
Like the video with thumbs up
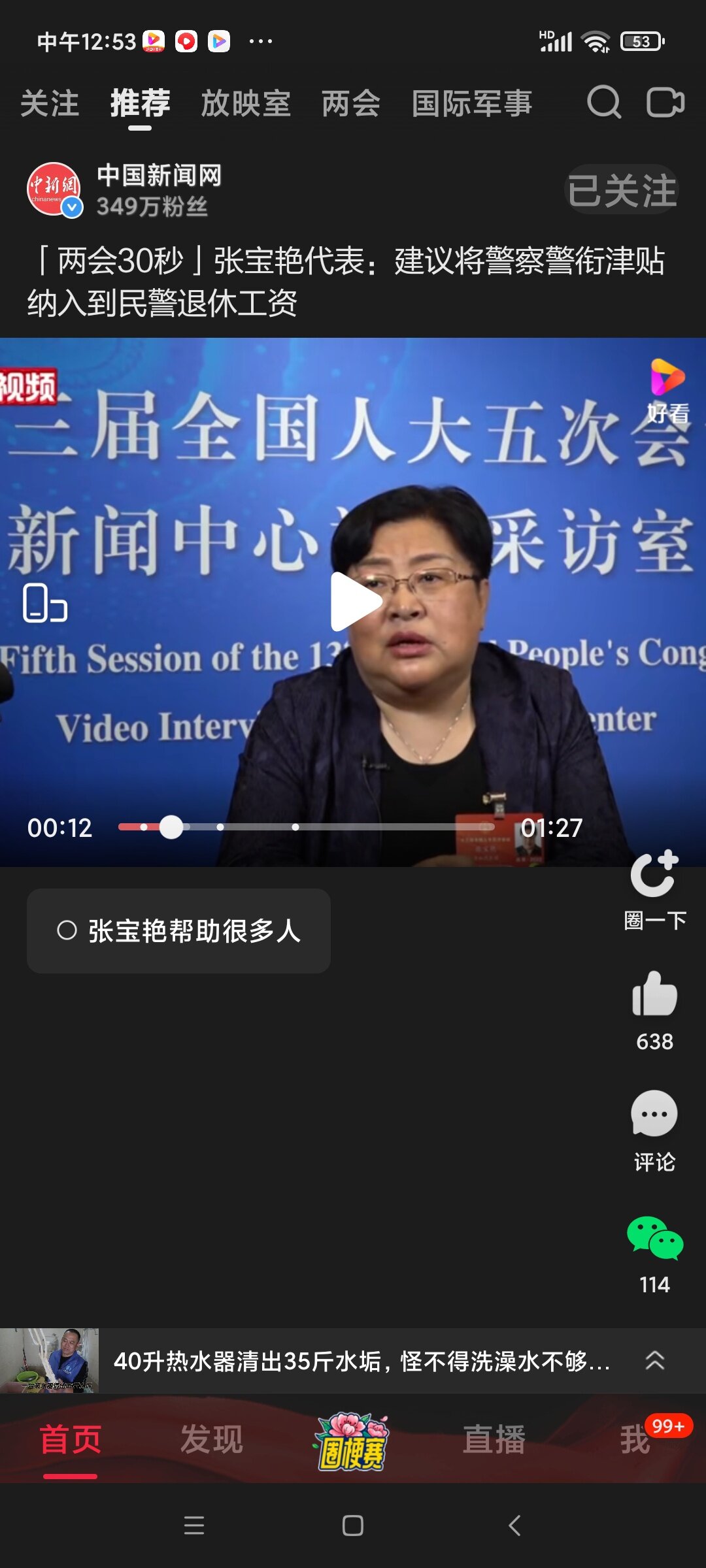point(654,994)
